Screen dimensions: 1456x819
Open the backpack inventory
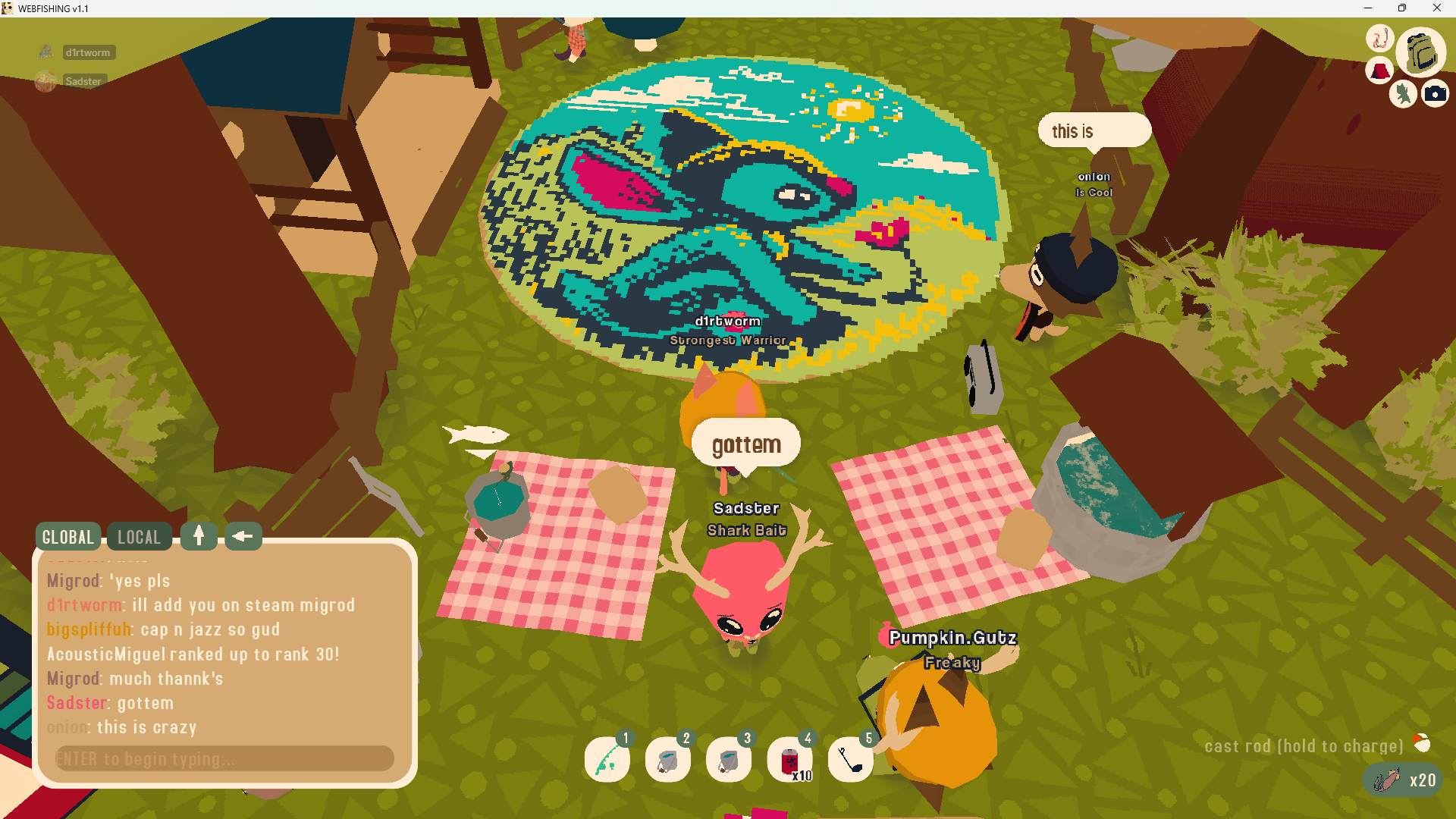1420,52
